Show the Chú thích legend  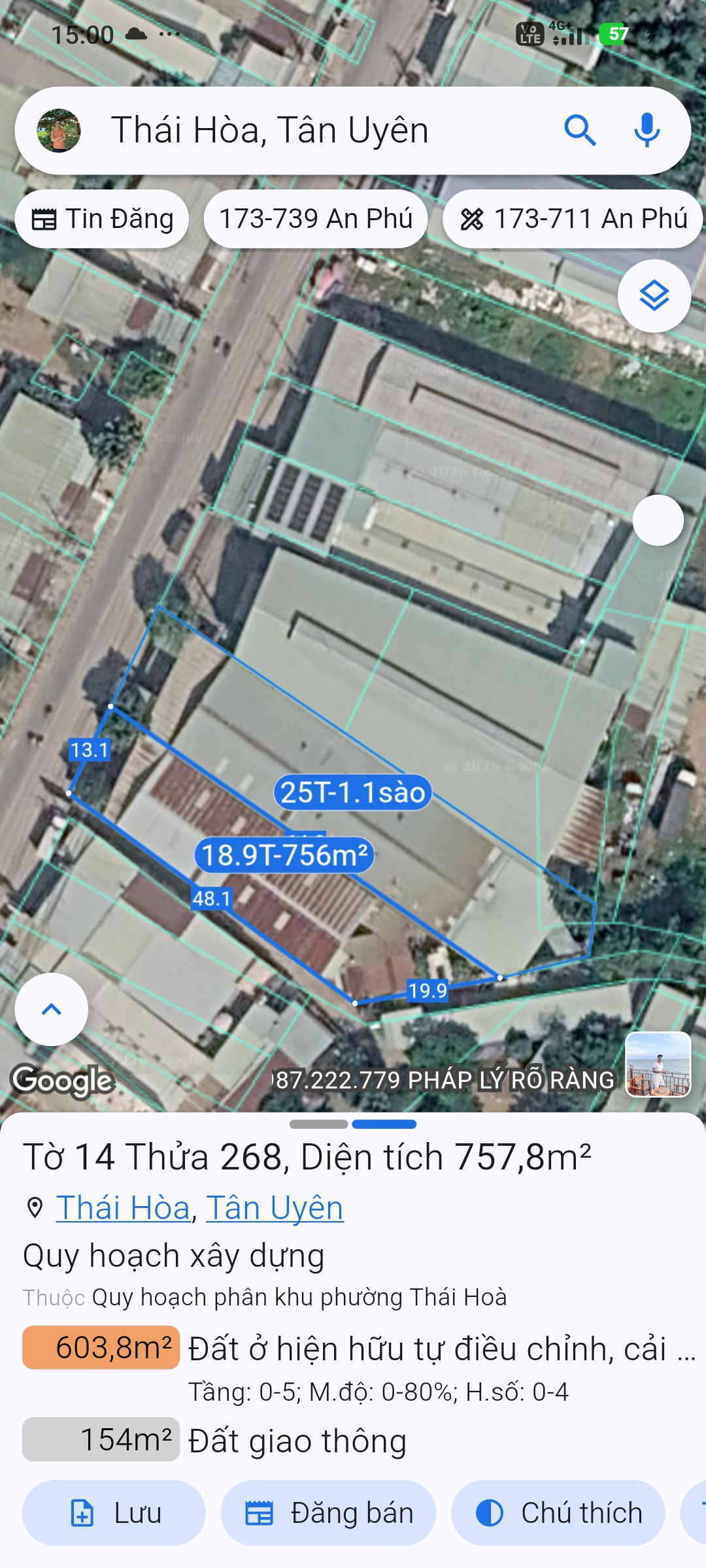(x=558, y=1512)
